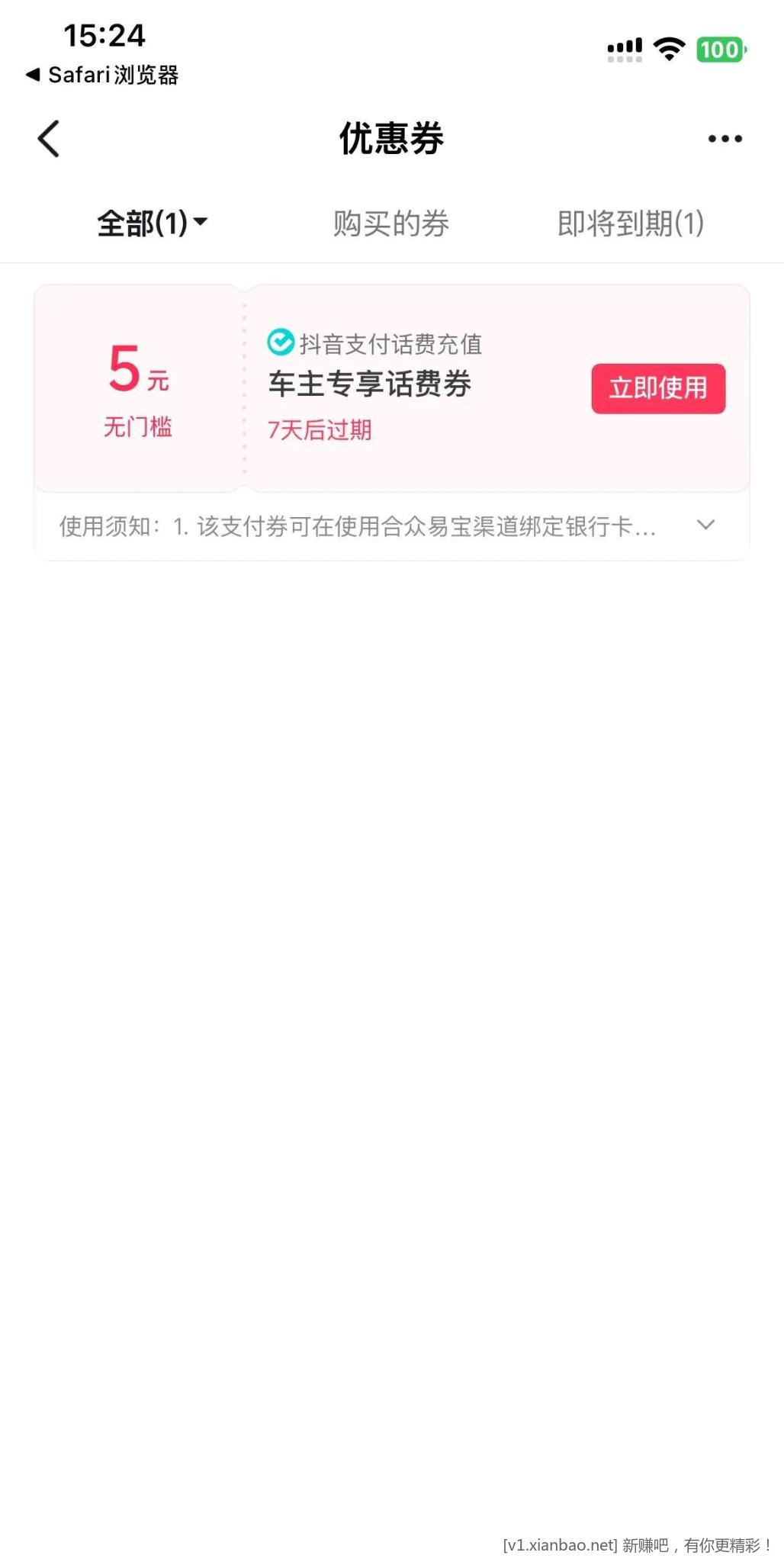Switch to the 购买的券 tab
Viewport: 784px width, 1562px height.
tap(391, 223)
